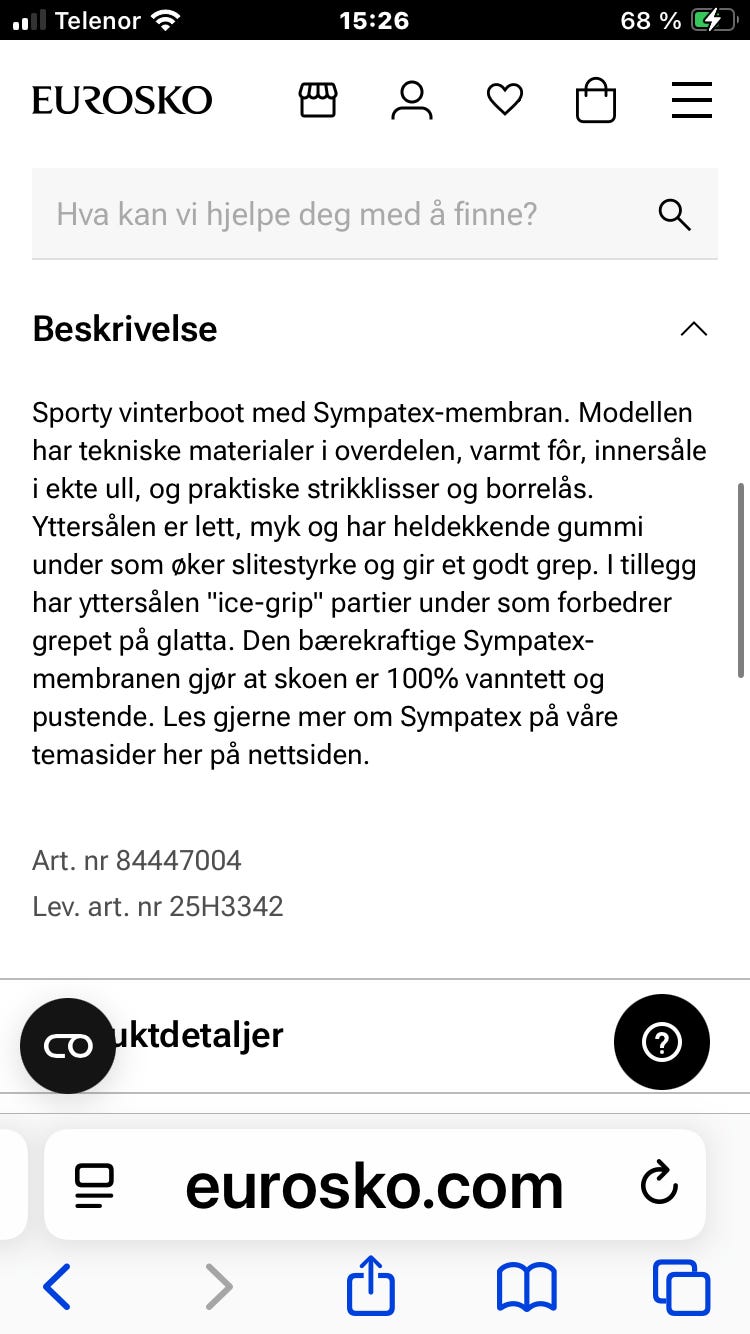The image size is (750, 1334).
Task: Open the user account icon
Action: coord(410,99)
